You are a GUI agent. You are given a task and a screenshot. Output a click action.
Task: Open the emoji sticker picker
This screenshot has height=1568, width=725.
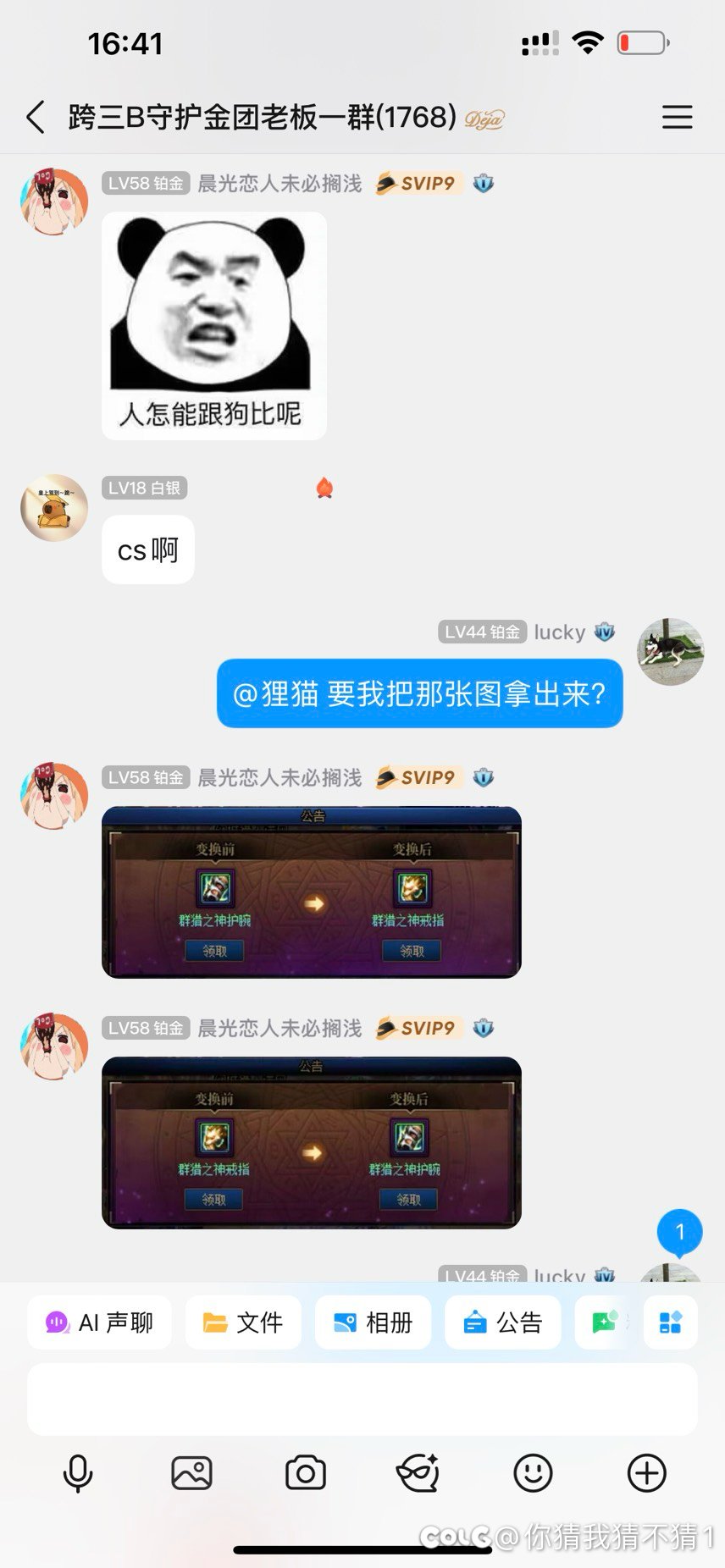point(533,1472)
